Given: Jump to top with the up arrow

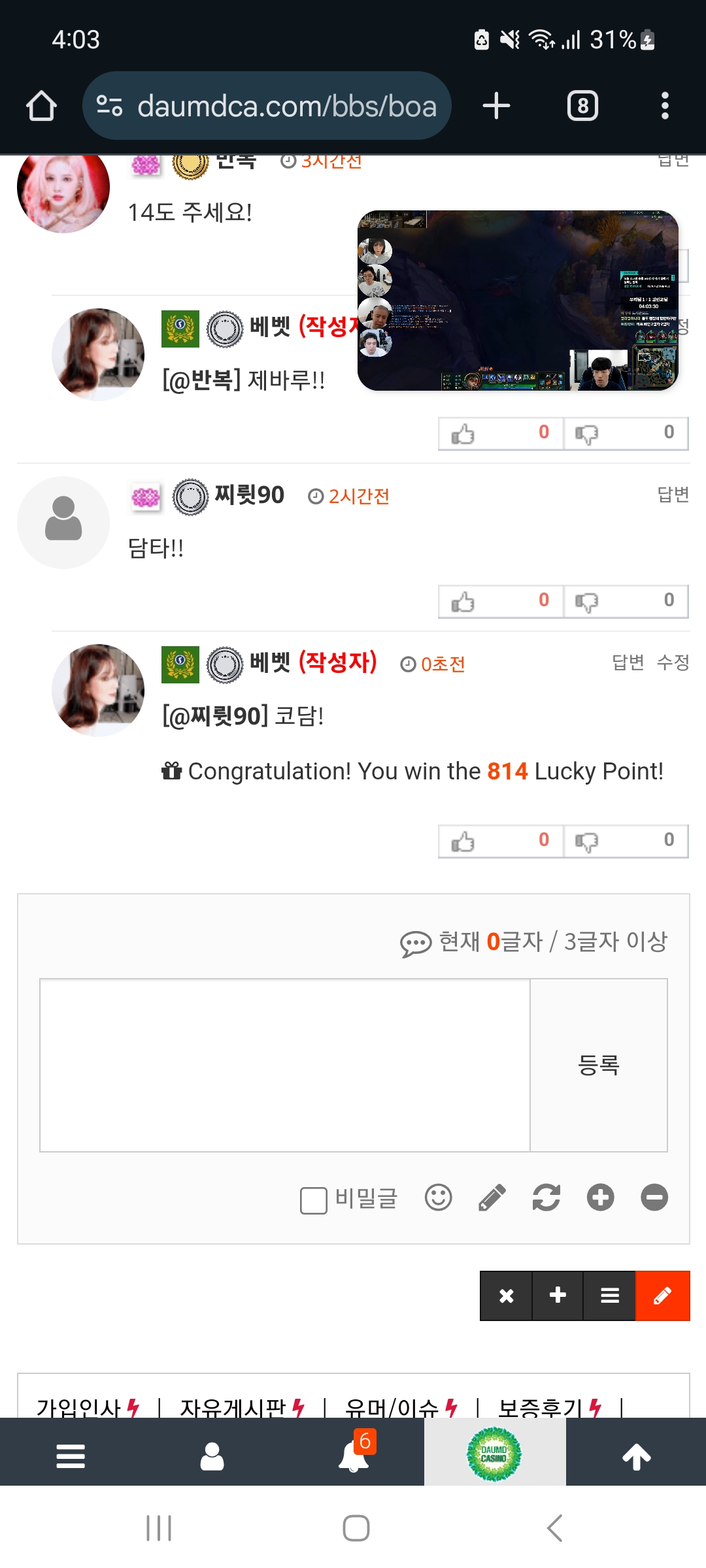Looking at the screenshot, I should pyautogui.click(x=636, y=1456).
